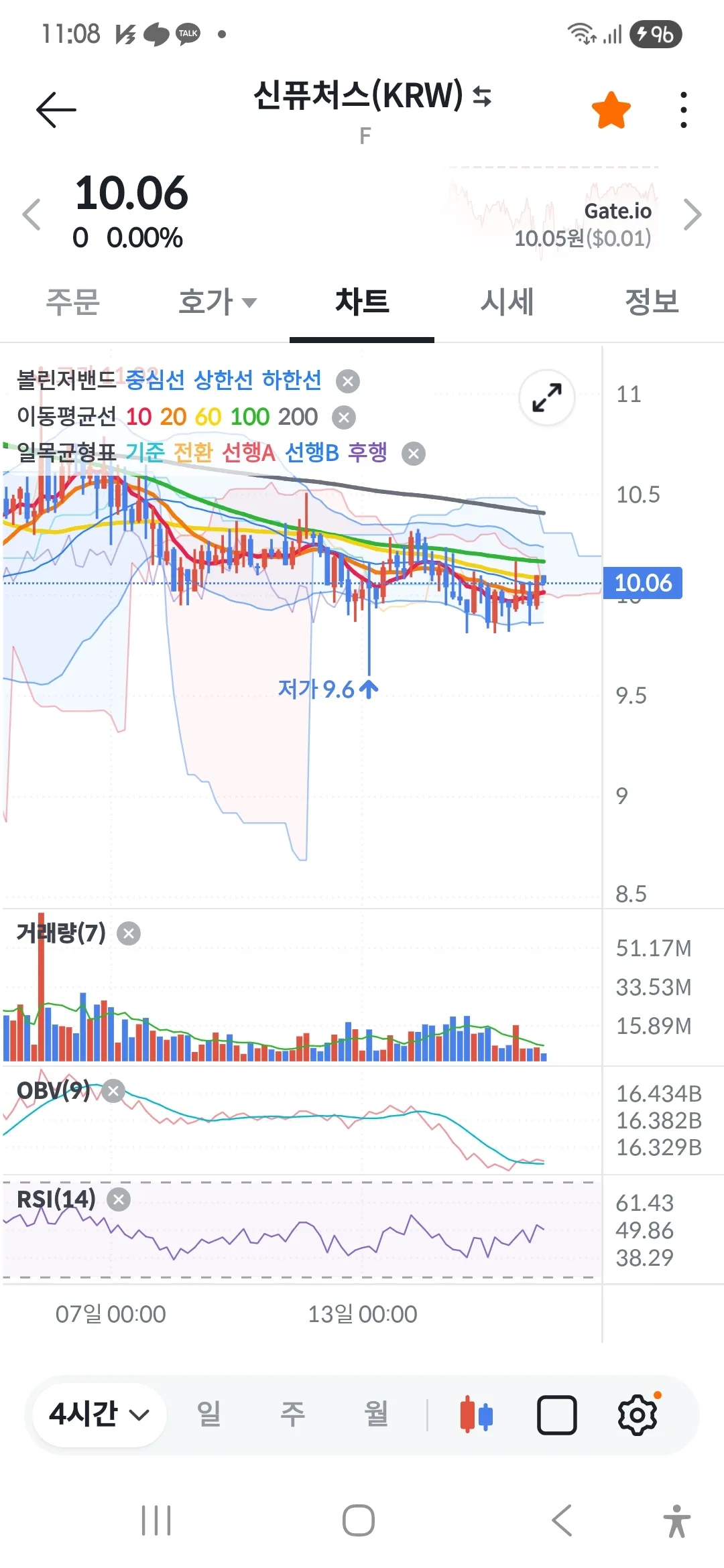This screenshot has width=724, height=1568.
Task: Open the three-dot overflow menu
Action: [683, 110]
